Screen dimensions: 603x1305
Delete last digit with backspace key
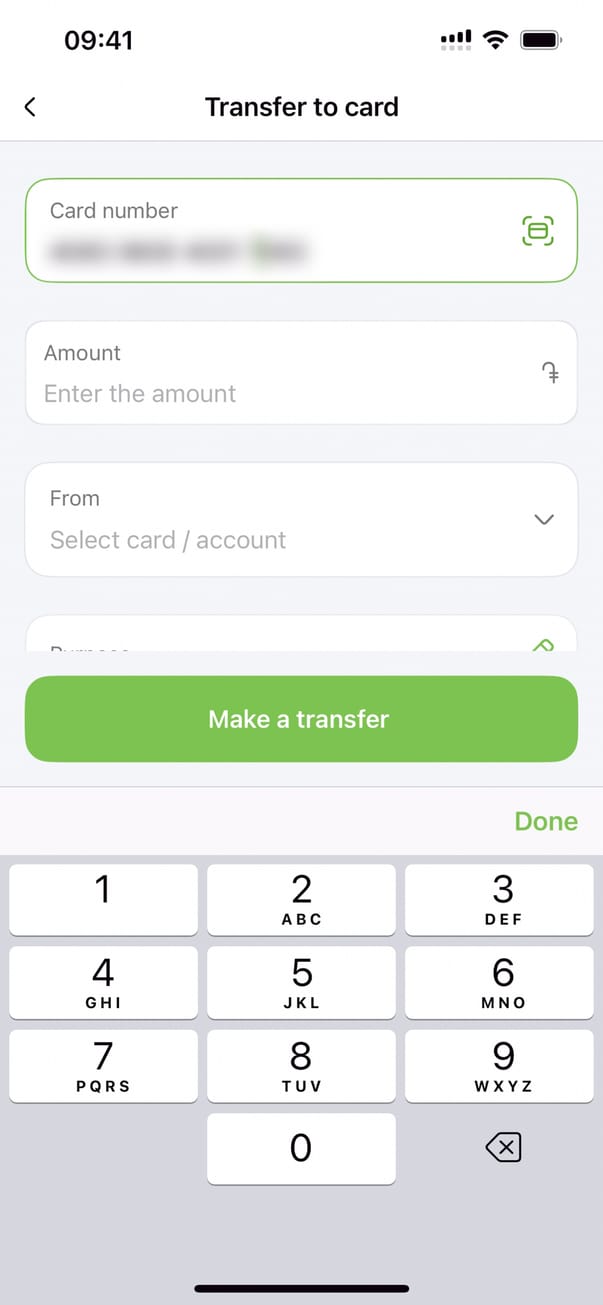tap(503, 1148)
